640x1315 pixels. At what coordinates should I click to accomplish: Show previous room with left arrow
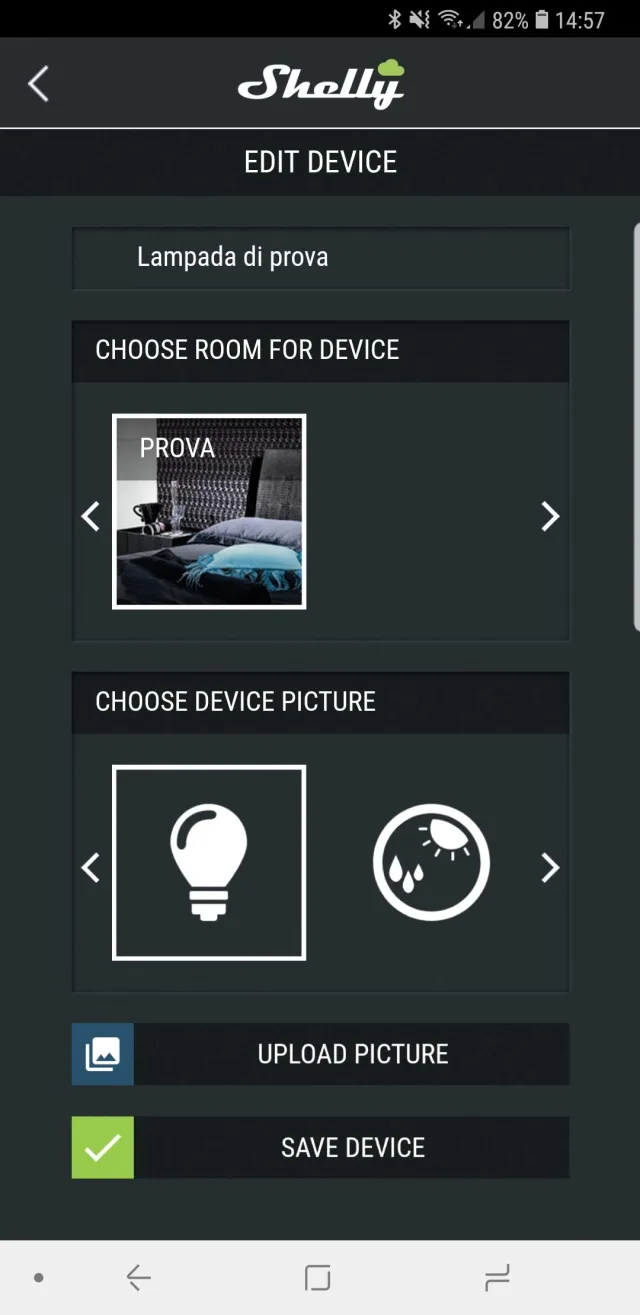pyautogui.click(x=90, y=516)
